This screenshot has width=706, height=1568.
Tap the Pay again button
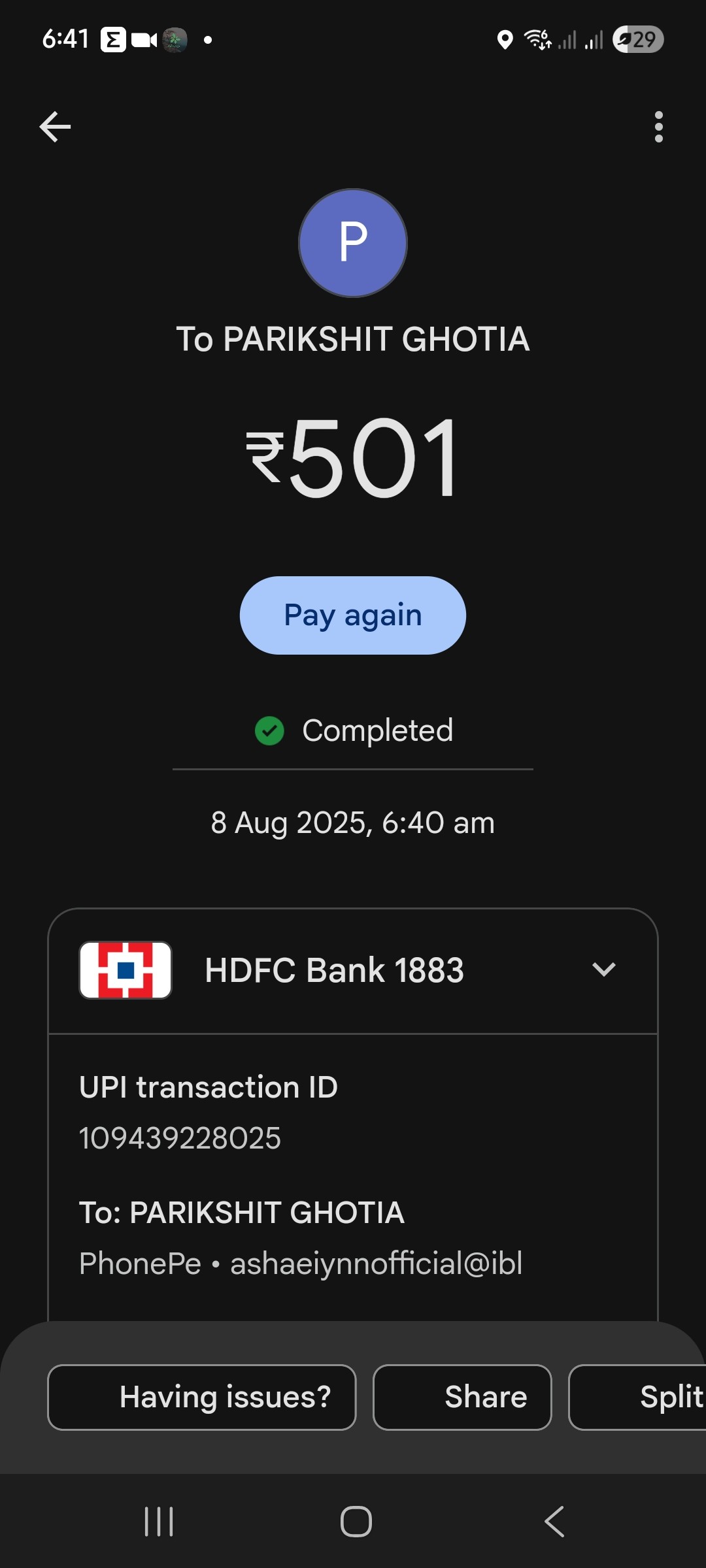(353, 615)
